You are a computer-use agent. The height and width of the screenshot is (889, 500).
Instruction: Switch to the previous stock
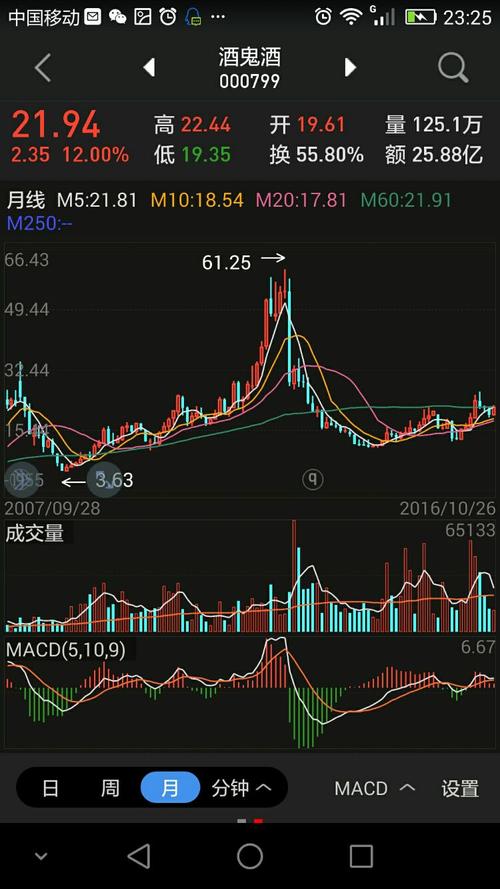tap(149, 67)
